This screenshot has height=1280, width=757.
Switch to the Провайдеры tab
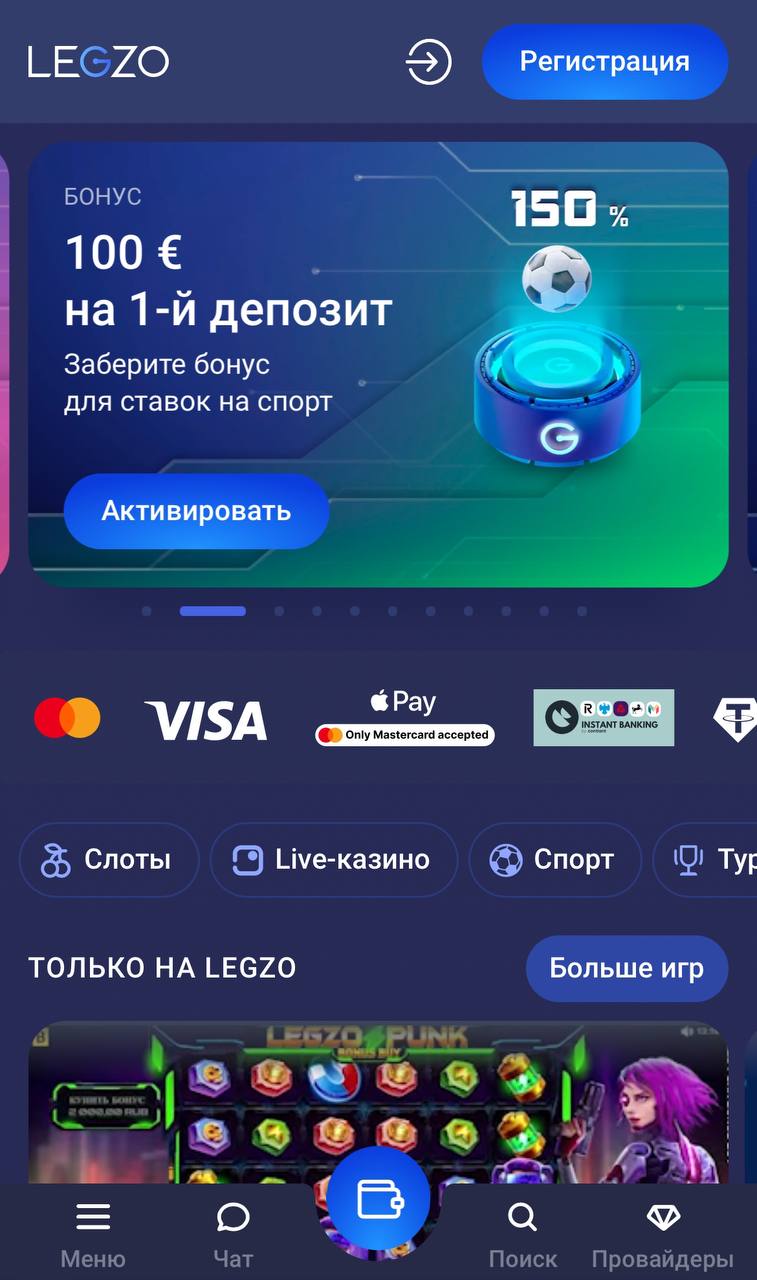coord(662,1234)
